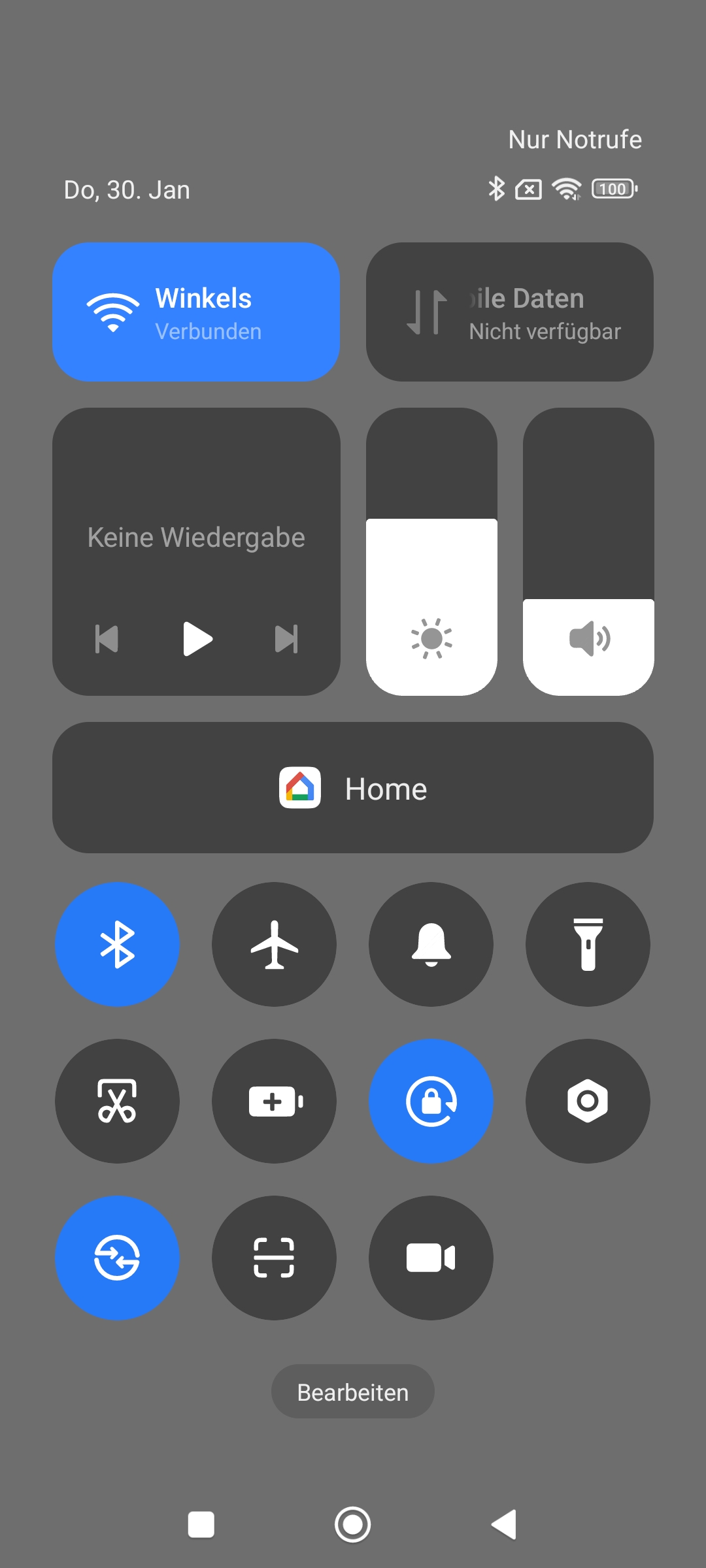Take a screenshot with the scissors tile

coord(118,1102)
